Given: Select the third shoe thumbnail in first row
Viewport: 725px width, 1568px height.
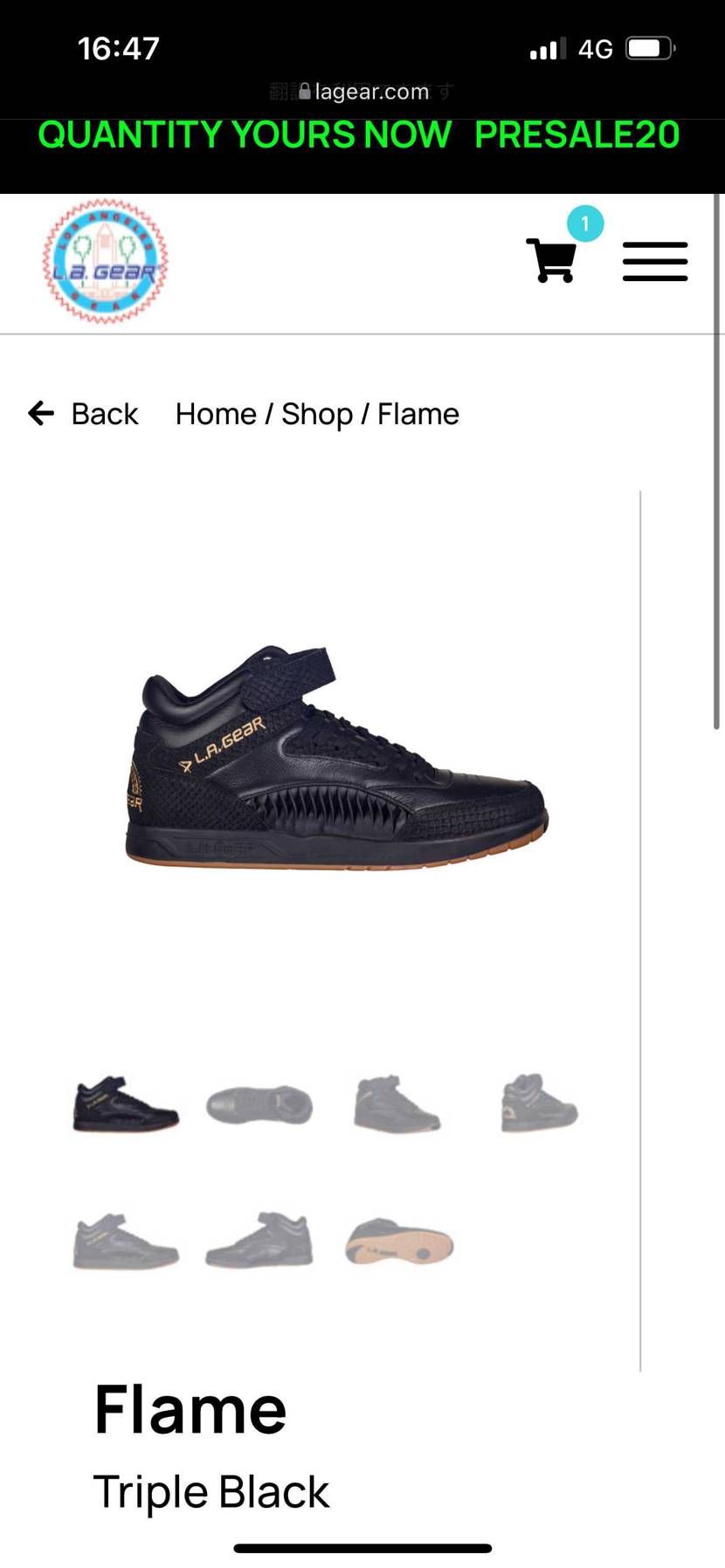Looking at the screenshot, I should click(x=397, y=1104).
